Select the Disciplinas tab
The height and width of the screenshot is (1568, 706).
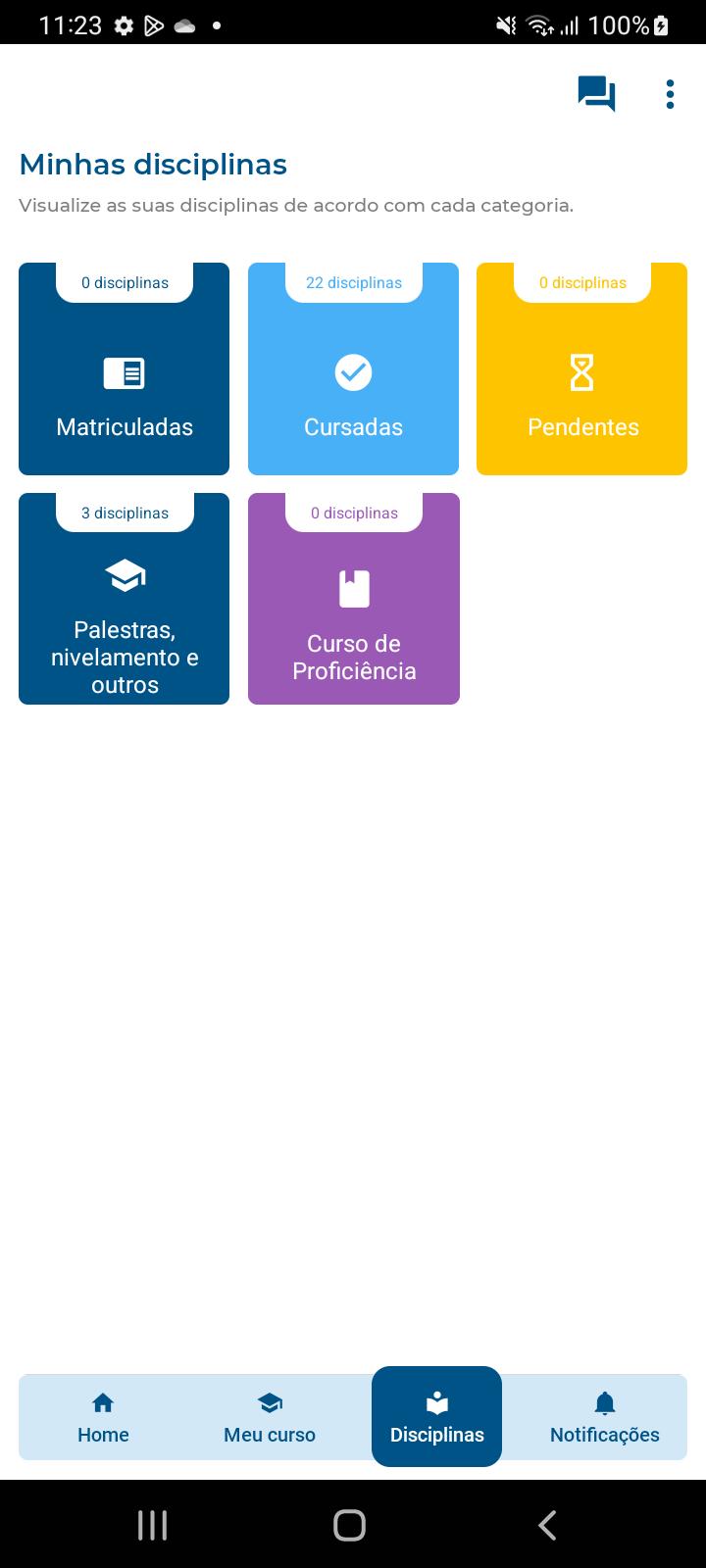(436, 1417)
